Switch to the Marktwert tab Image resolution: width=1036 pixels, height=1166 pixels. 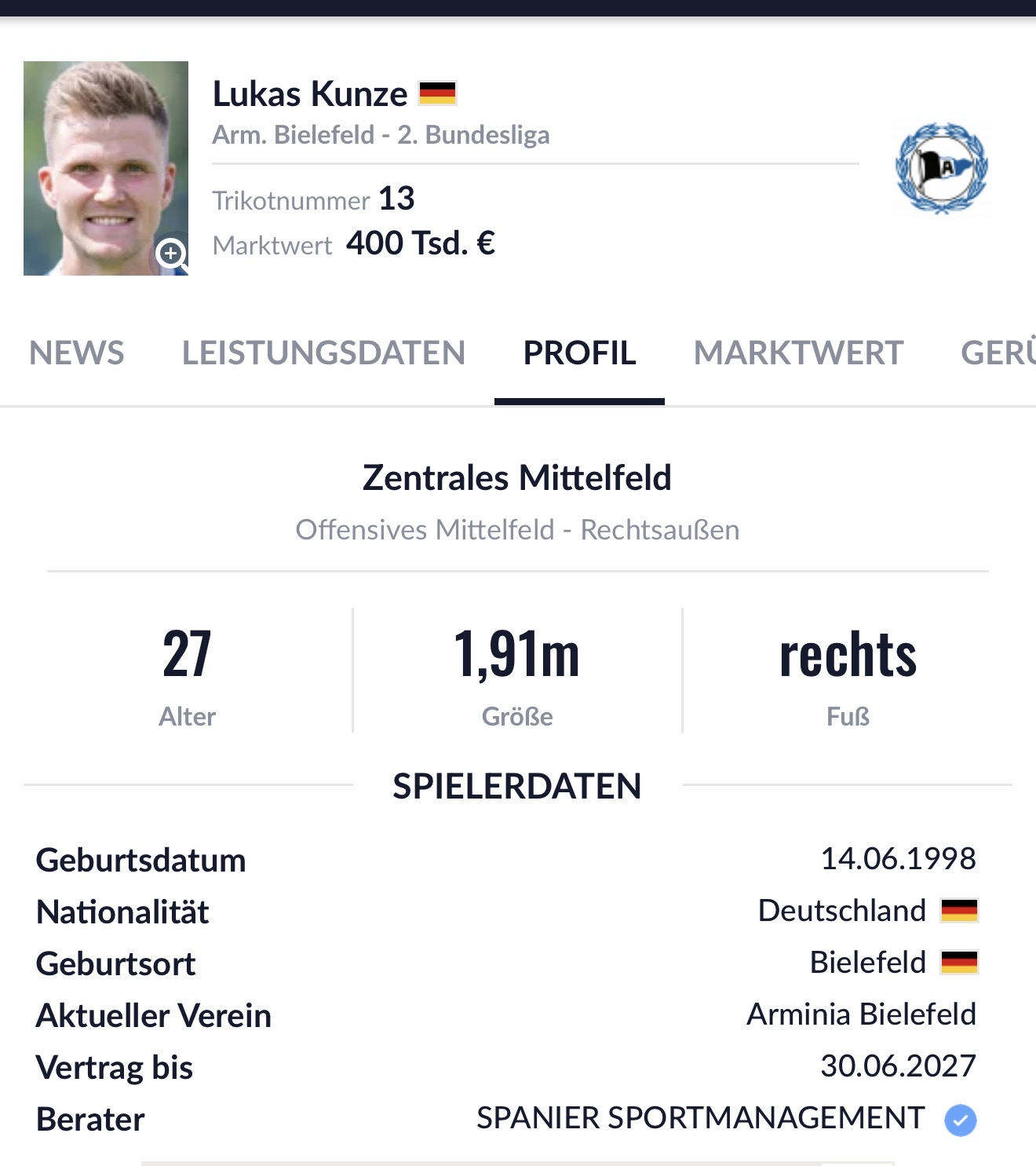[x=798, y=353]
